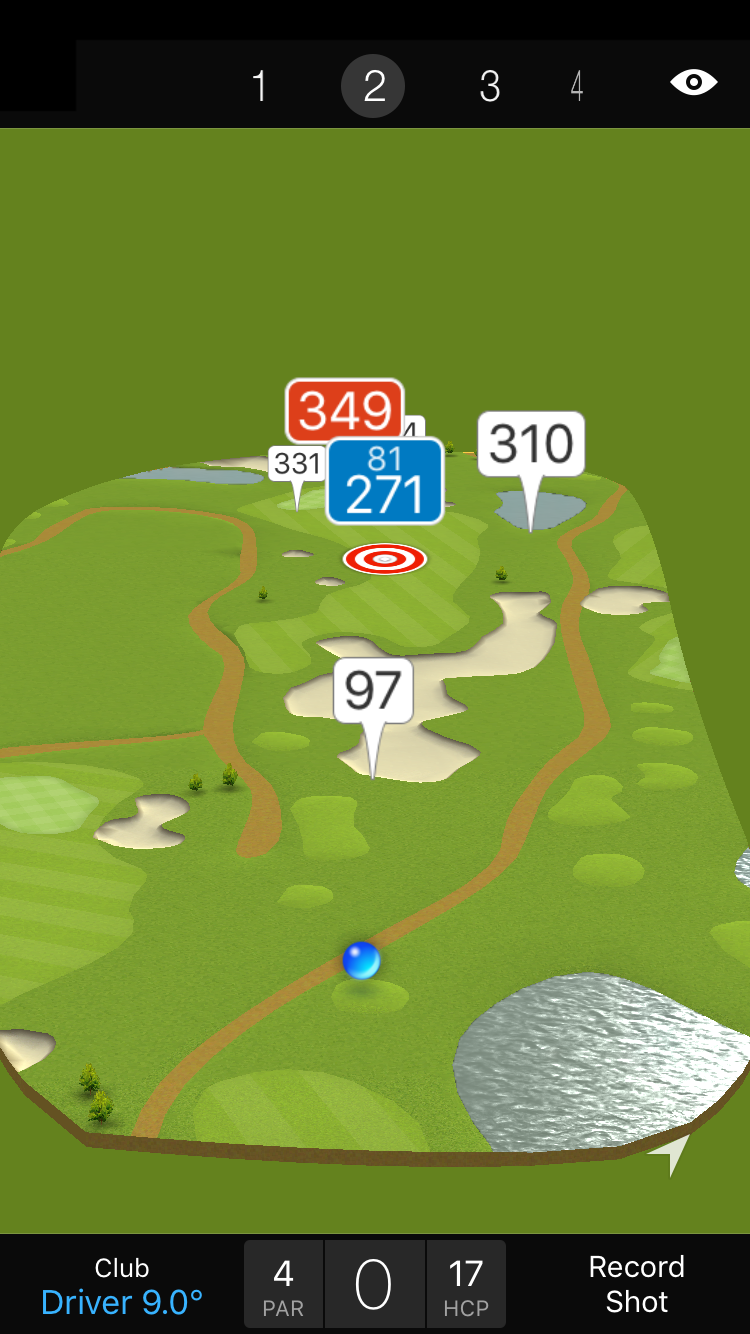Tap the red target marker
Viewport: 750px width, 1334px height.
(385, 559)
